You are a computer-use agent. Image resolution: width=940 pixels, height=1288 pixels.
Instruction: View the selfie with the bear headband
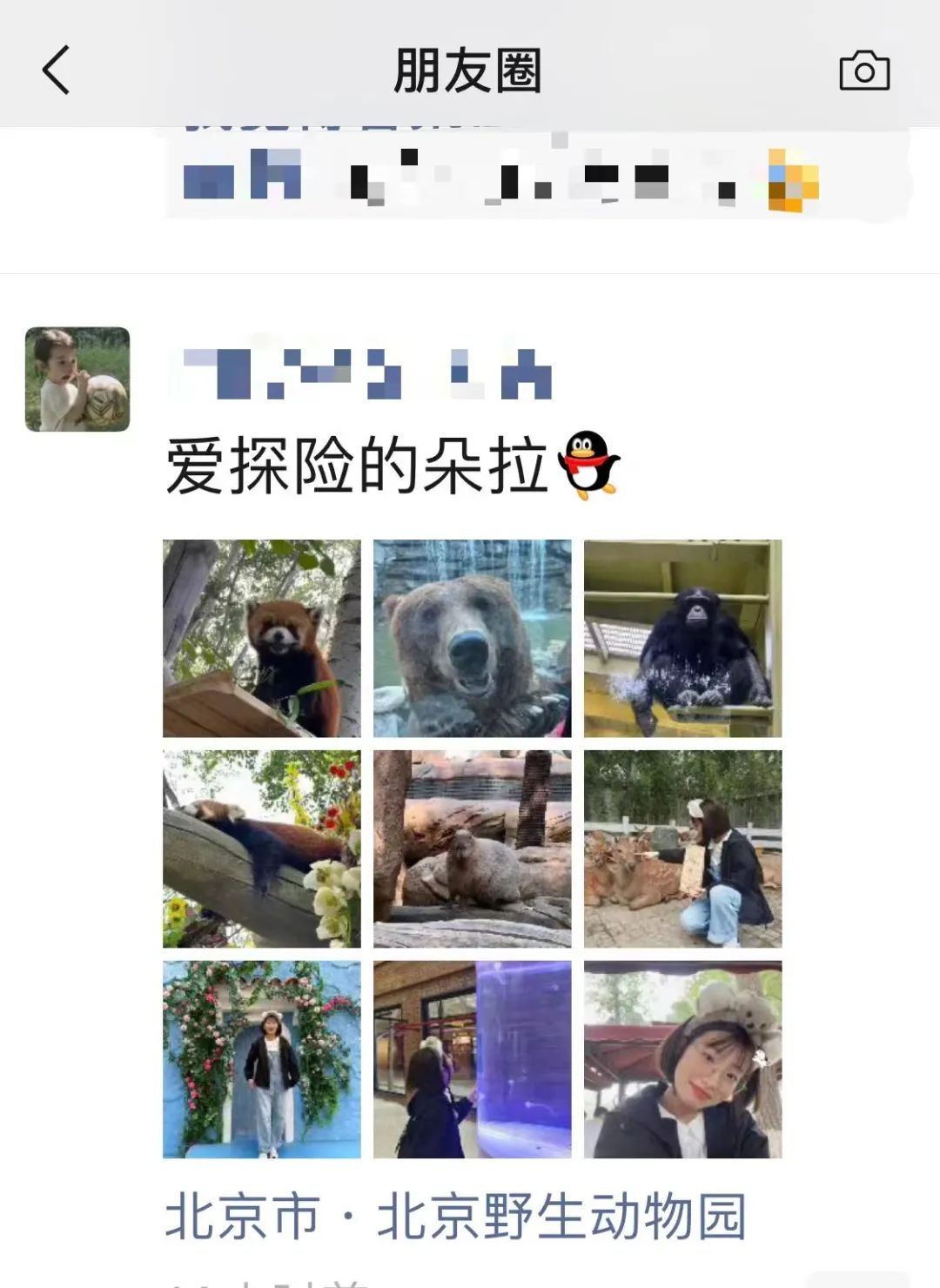(682, 1059)
